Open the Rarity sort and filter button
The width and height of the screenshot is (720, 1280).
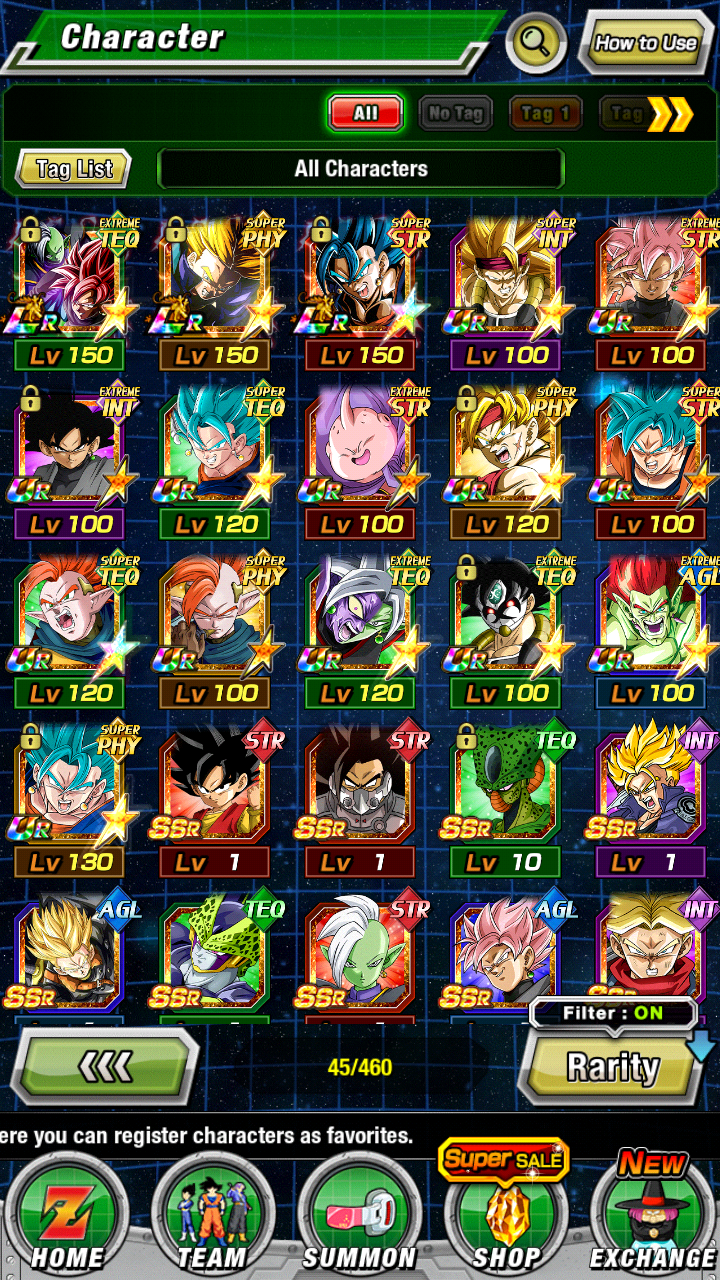[612, 1067]
